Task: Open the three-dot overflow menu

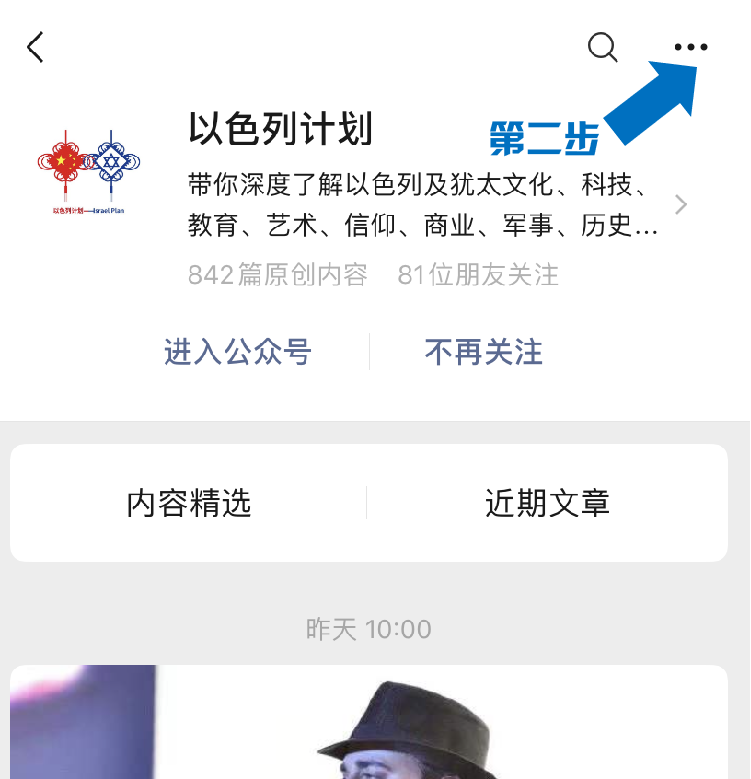Action: coord(690,47)
